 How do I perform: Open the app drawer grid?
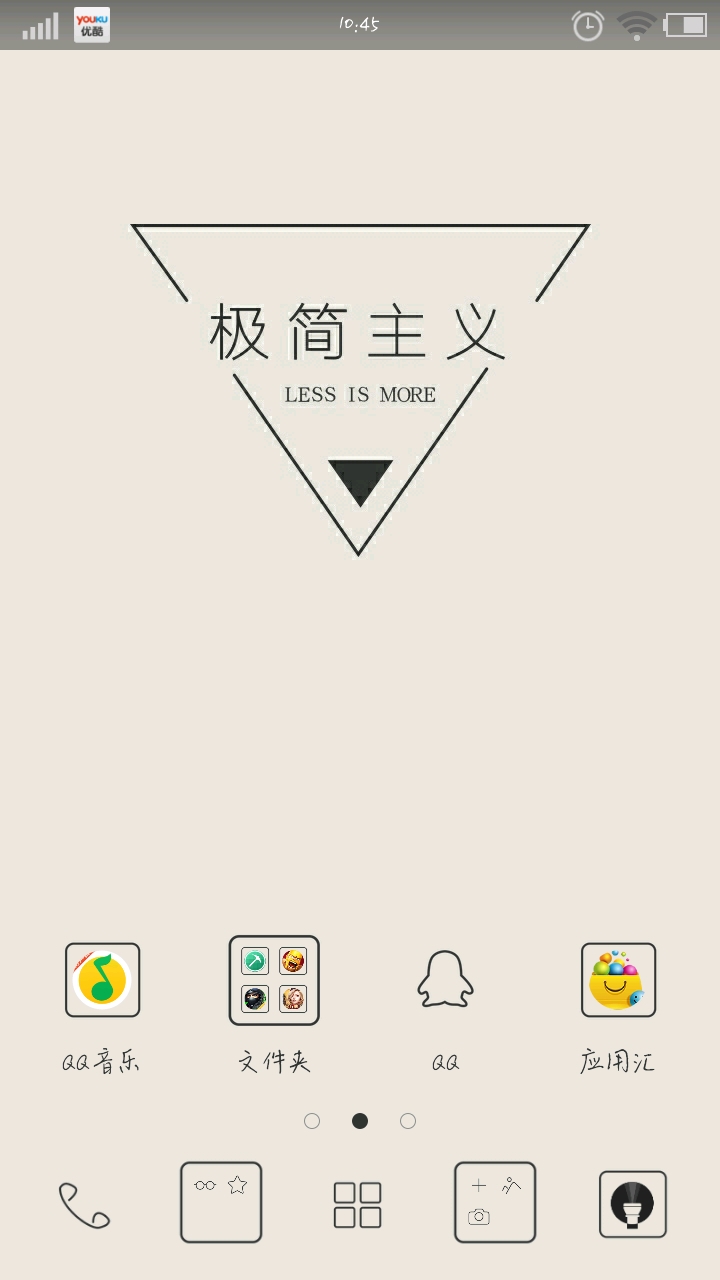tap(357, 1204)
